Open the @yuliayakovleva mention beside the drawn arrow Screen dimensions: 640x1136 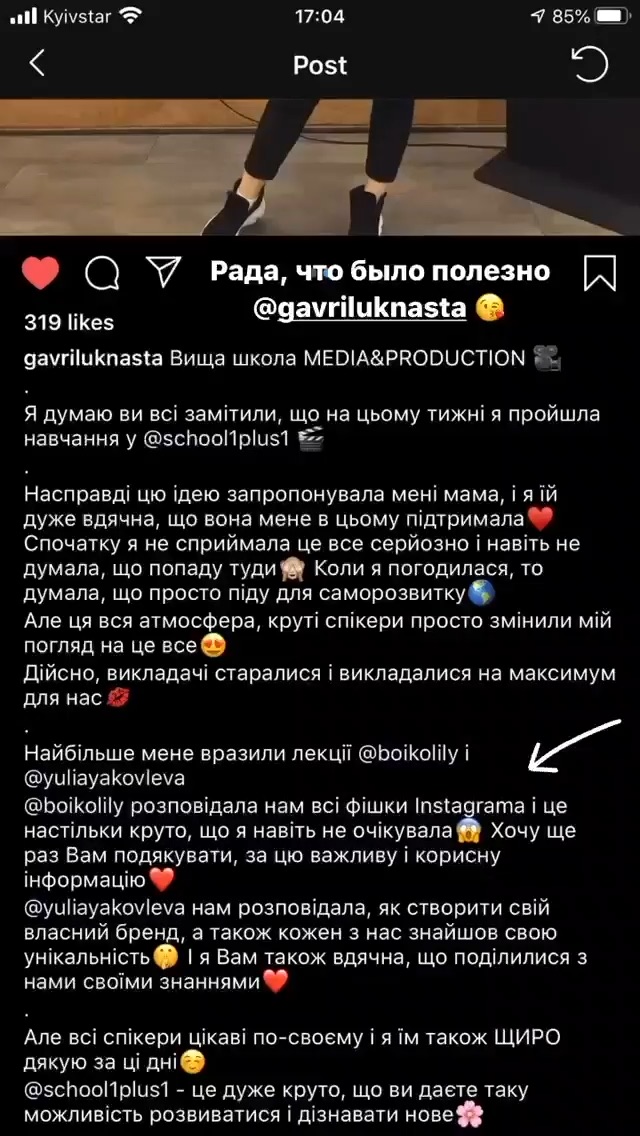pos(104,780)
